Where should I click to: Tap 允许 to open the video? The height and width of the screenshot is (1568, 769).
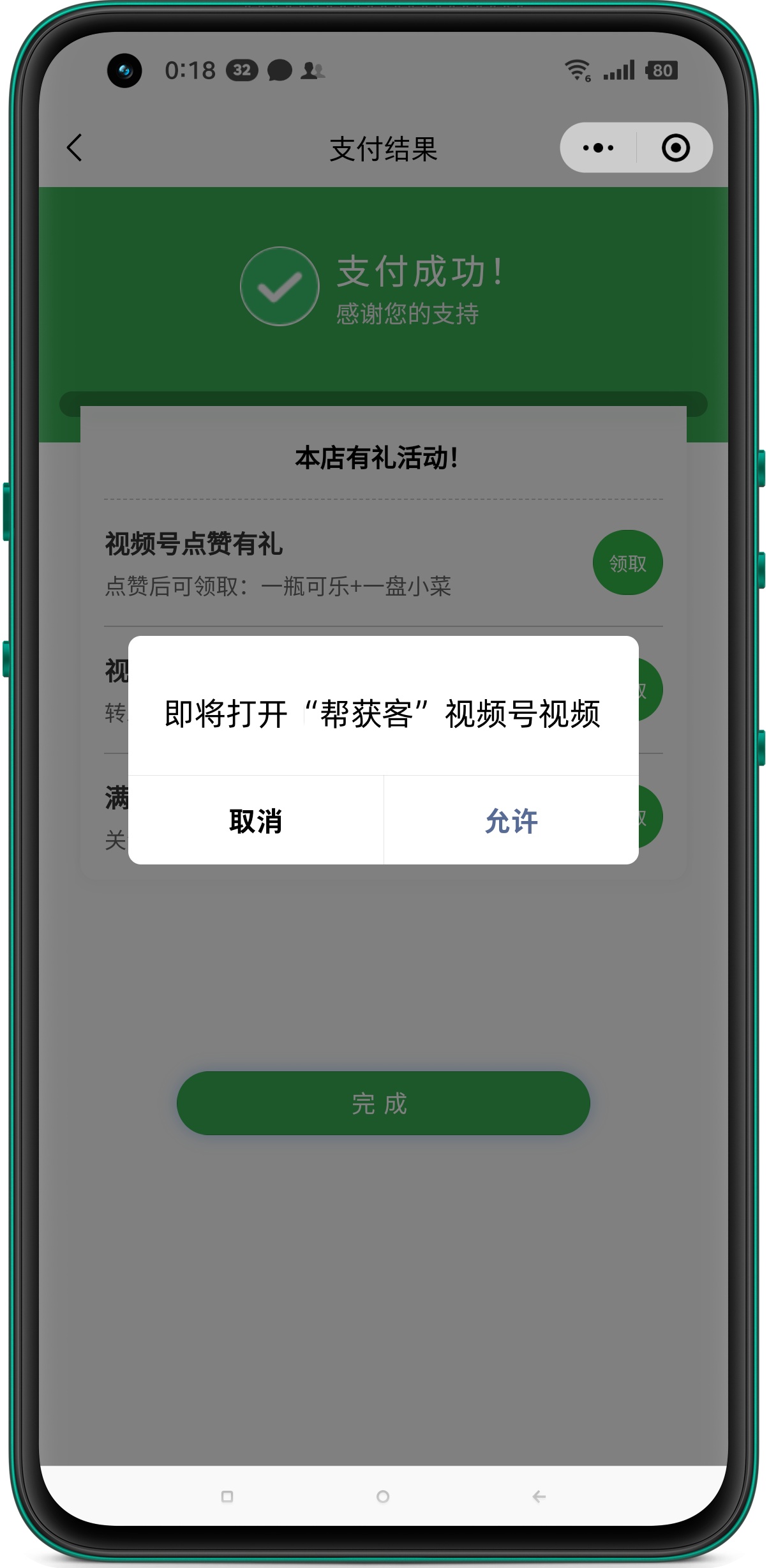coord(511,820)
